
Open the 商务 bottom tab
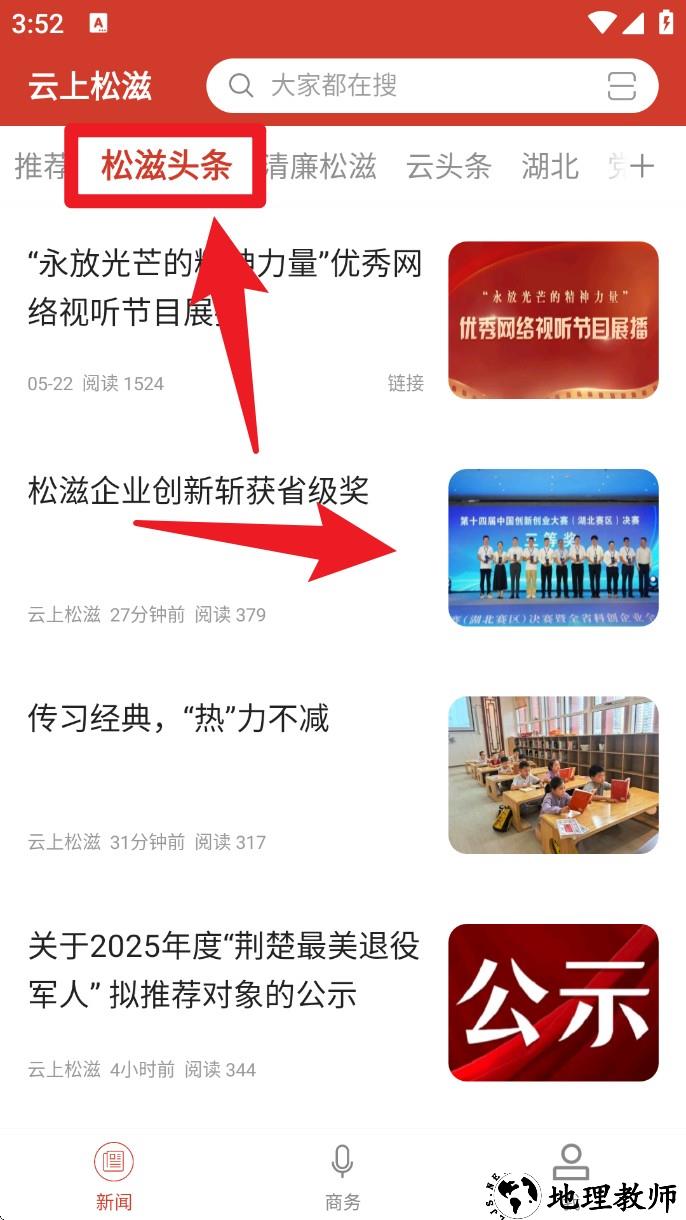pos(342,1177)
